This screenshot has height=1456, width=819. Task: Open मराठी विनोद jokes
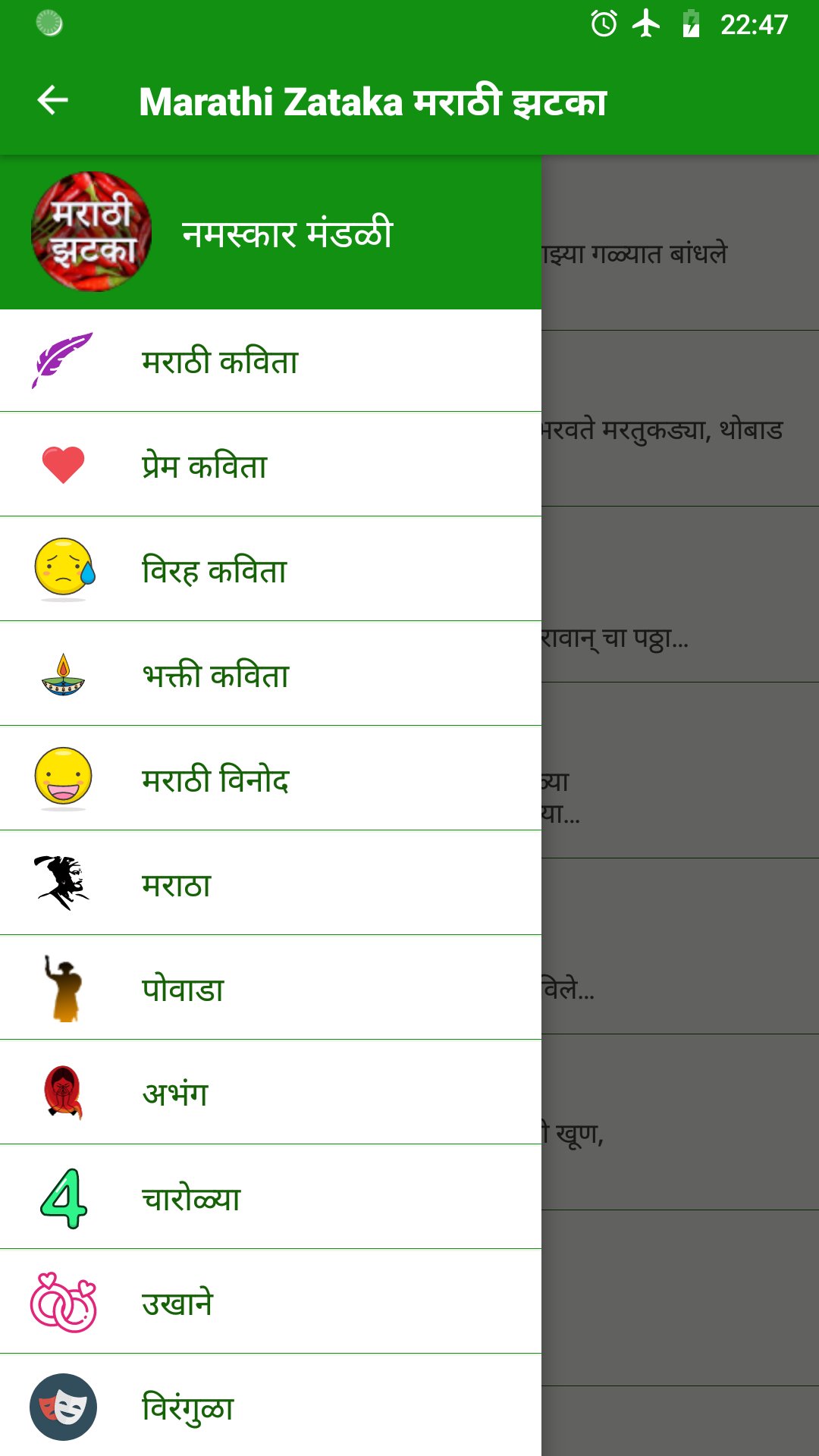pyautogui.click(x=216, y=779)
